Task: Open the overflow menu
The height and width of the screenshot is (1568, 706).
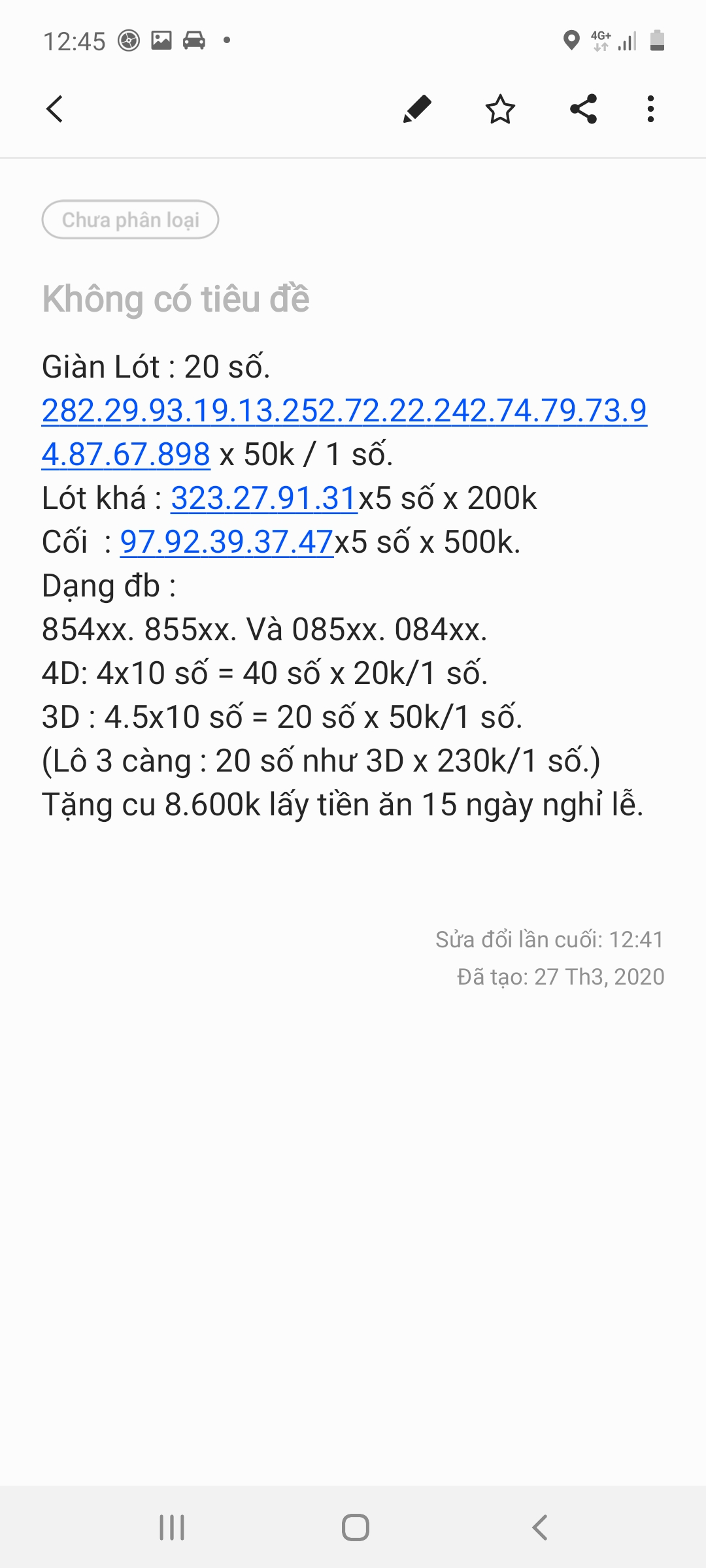Action: (x=650, y=109)
